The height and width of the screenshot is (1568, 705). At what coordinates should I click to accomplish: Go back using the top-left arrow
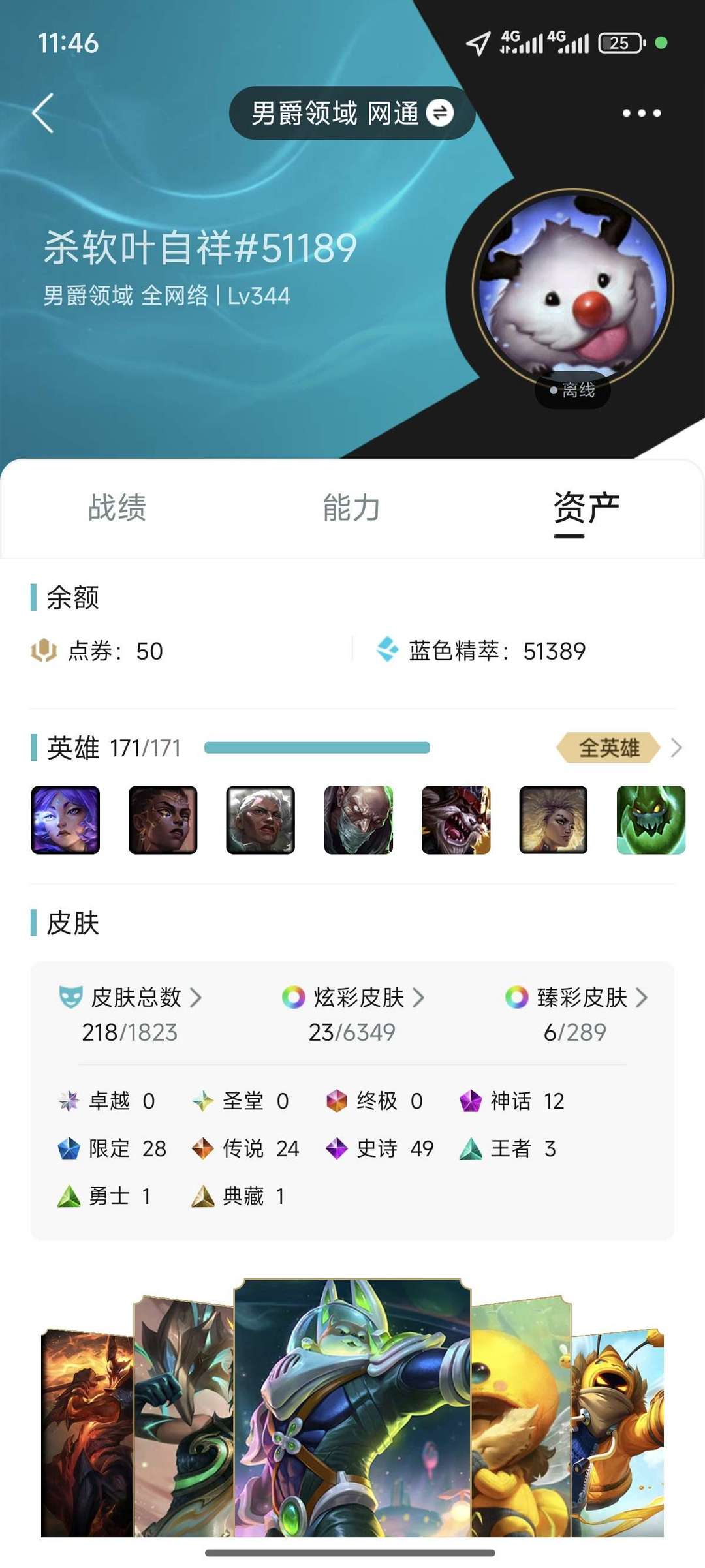click(x=43, y=113)
